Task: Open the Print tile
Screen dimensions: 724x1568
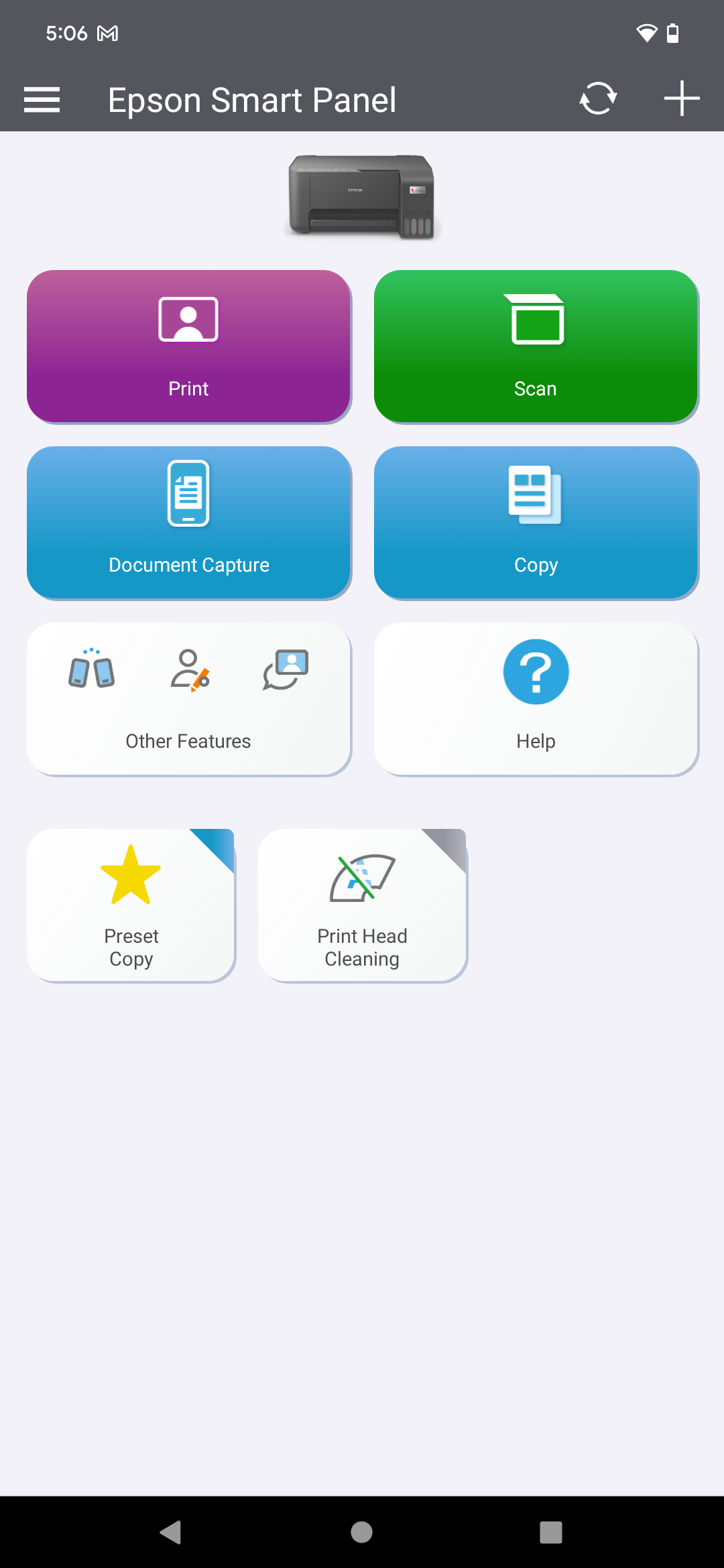Action: point(188,346)
